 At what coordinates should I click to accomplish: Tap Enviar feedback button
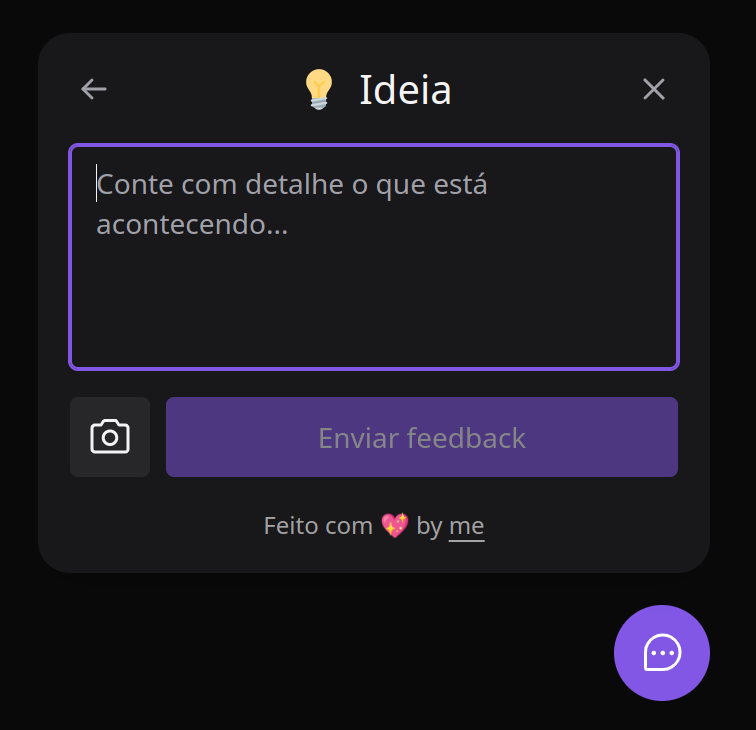pos(421,437)
